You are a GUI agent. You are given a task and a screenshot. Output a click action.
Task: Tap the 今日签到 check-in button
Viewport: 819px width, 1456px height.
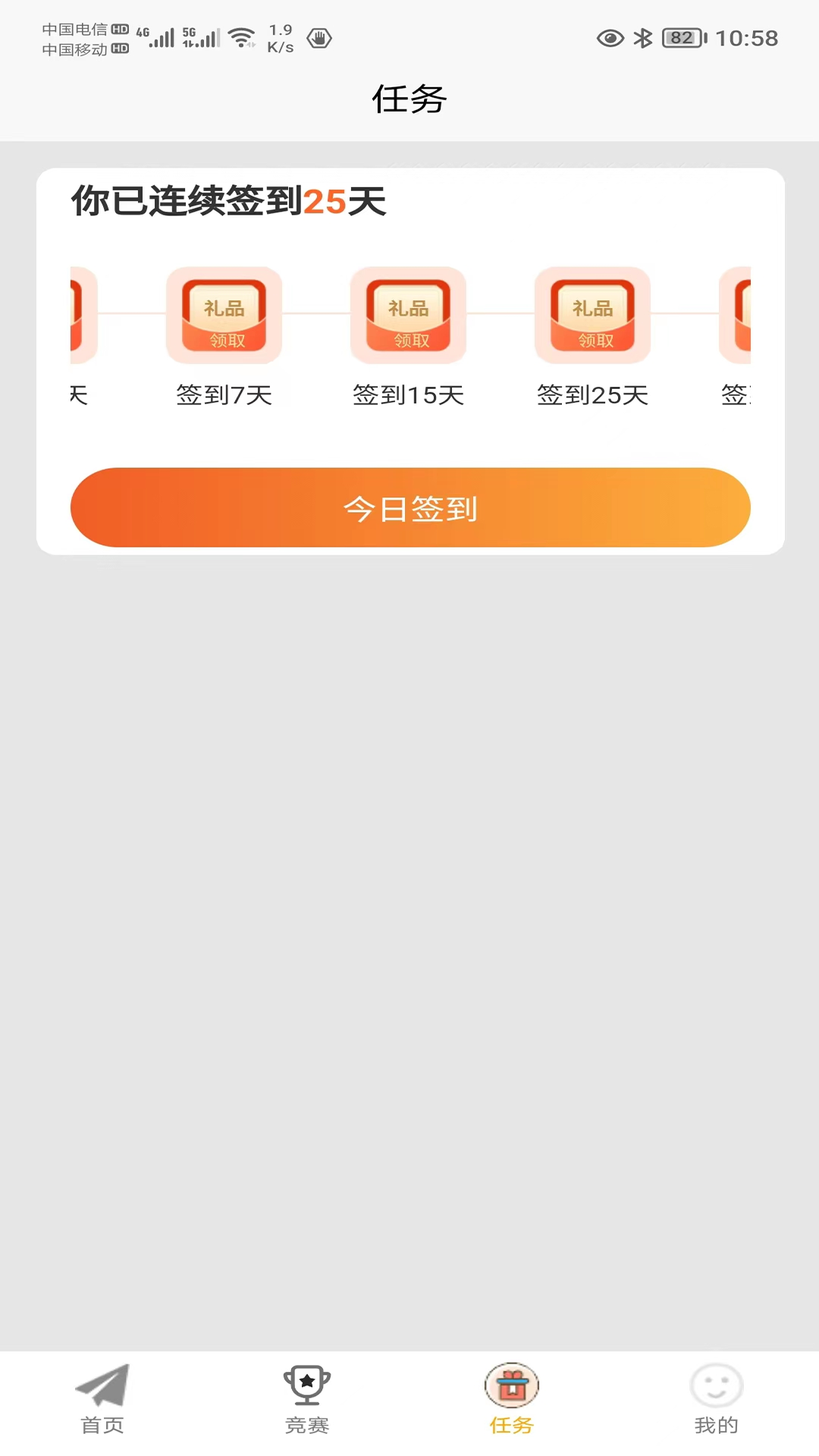410,507
